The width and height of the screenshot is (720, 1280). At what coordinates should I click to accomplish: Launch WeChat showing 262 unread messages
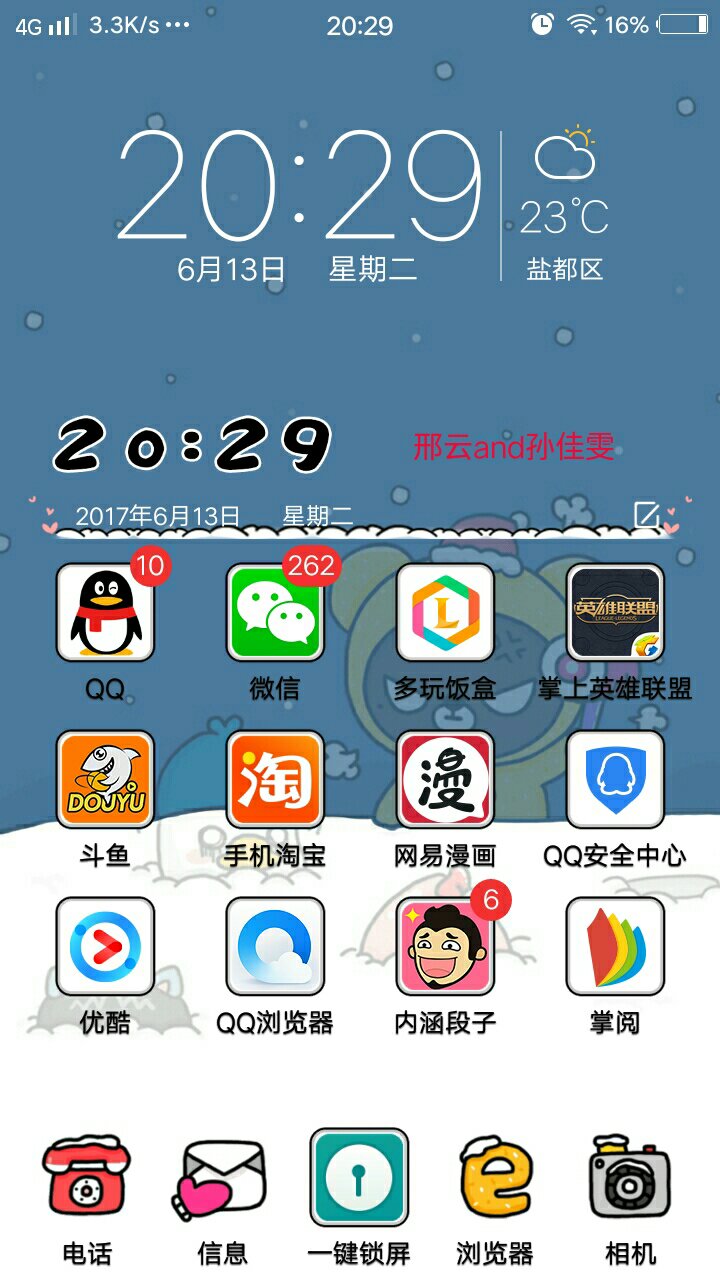pyautogui.click(x=276, y=614)
